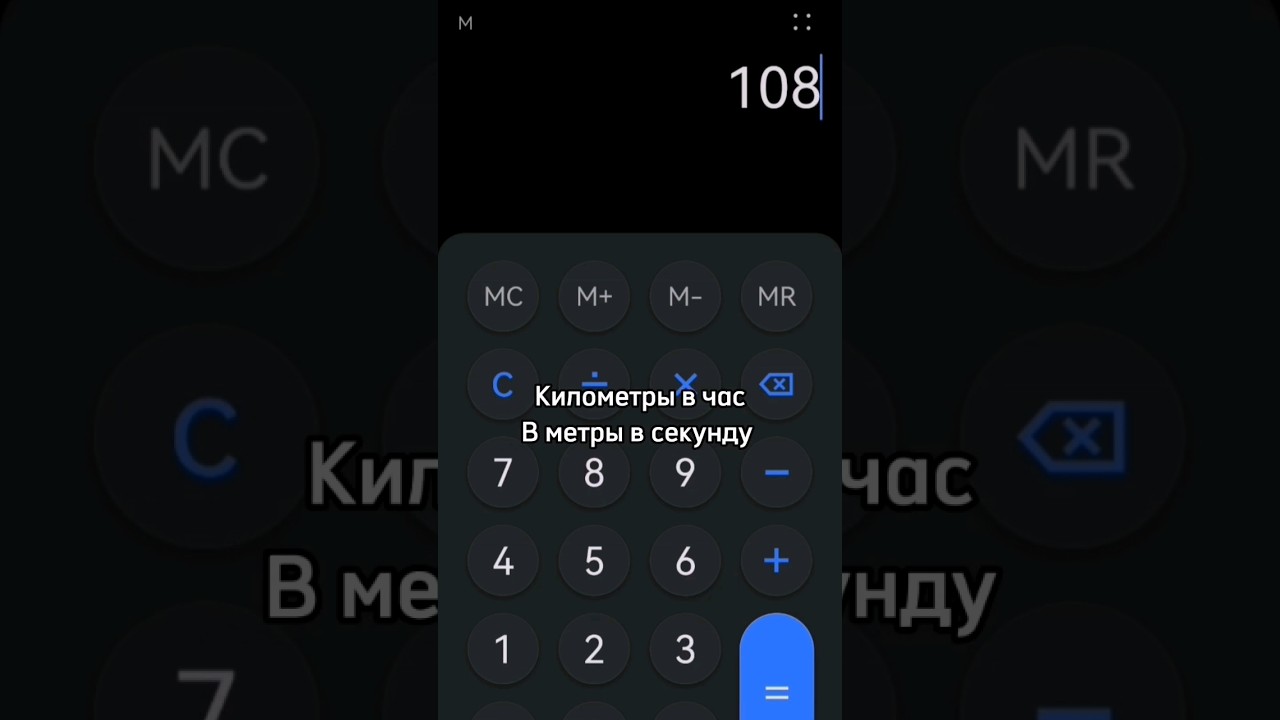Enter digit 1
The image size is (1280, 720).
(x=503, y=650)
